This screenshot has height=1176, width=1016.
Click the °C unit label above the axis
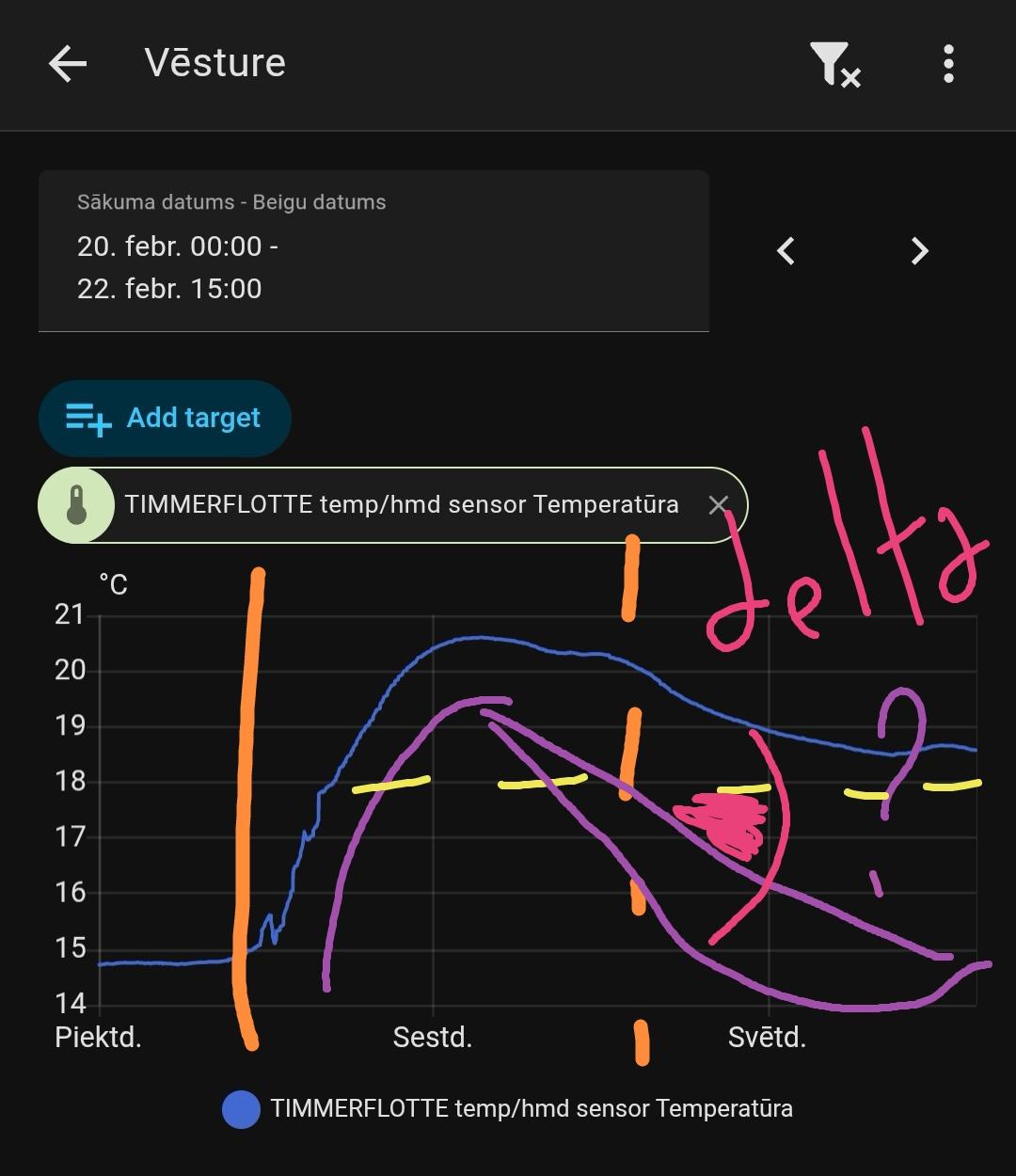pos(113,584)
